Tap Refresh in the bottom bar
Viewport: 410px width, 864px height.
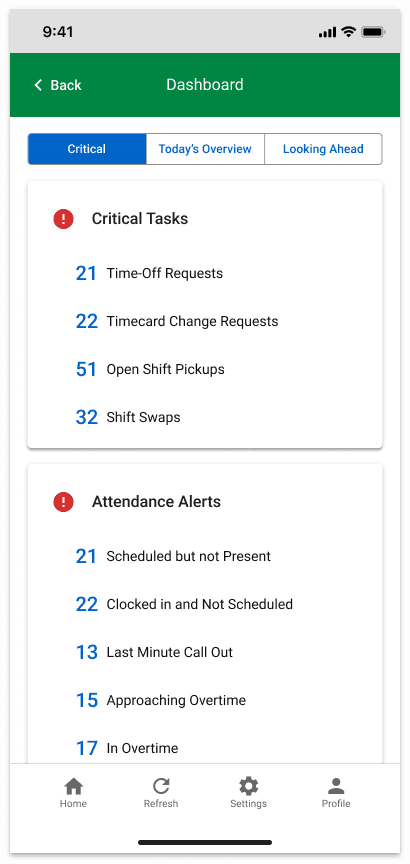[161, 793]
